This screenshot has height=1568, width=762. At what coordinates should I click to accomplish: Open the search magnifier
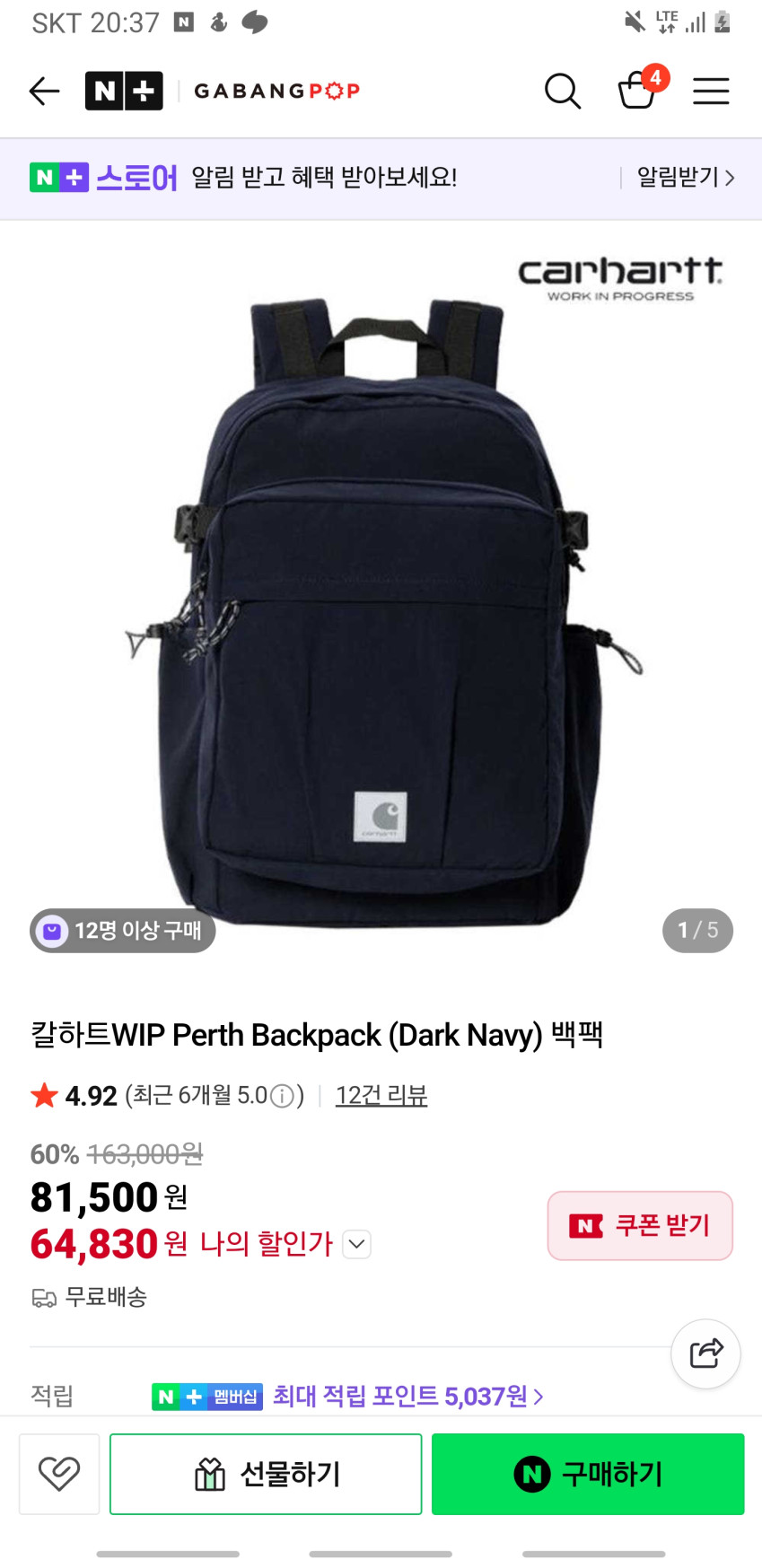click(563, 91)
